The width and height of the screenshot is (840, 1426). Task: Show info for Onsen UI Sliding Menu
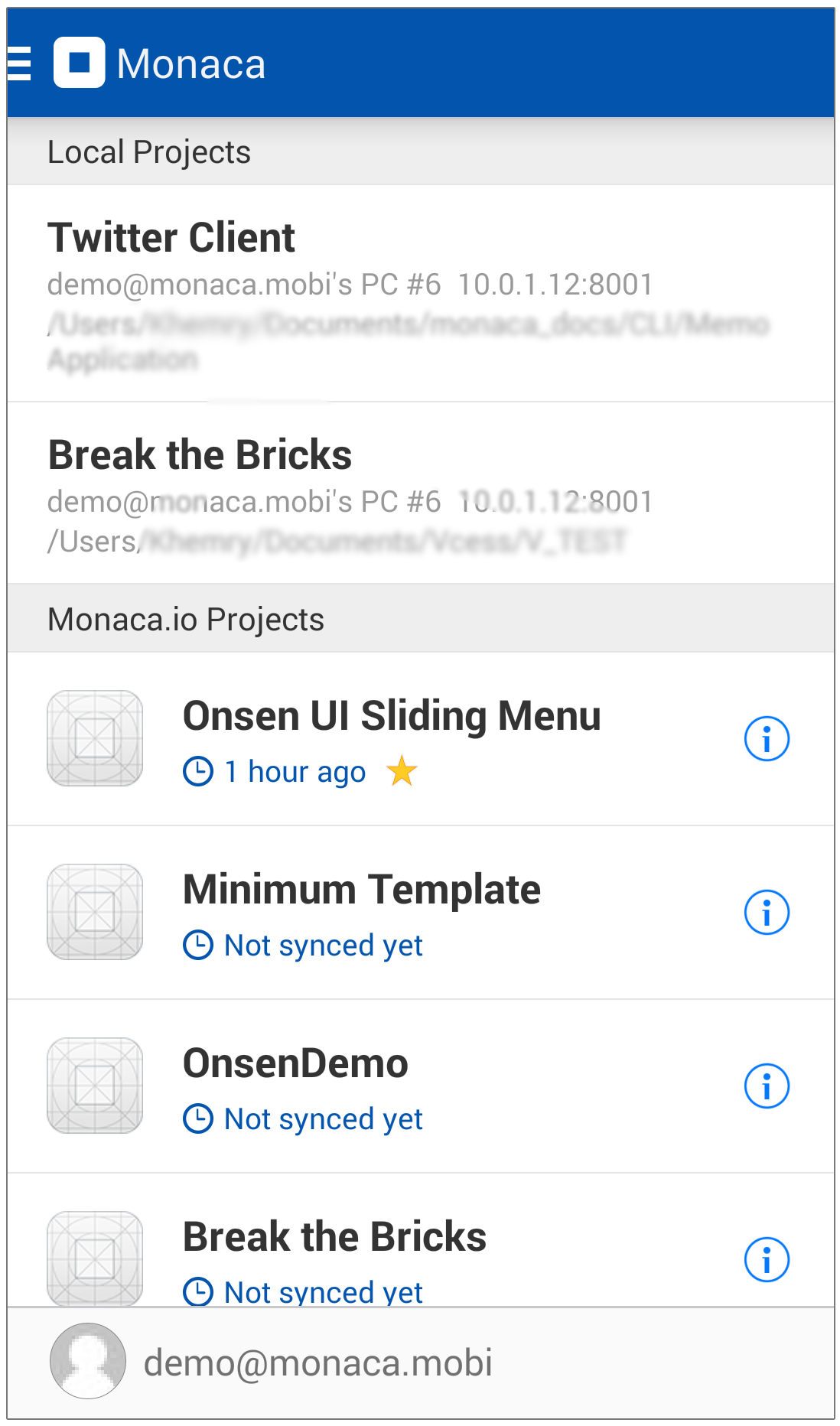767,739
